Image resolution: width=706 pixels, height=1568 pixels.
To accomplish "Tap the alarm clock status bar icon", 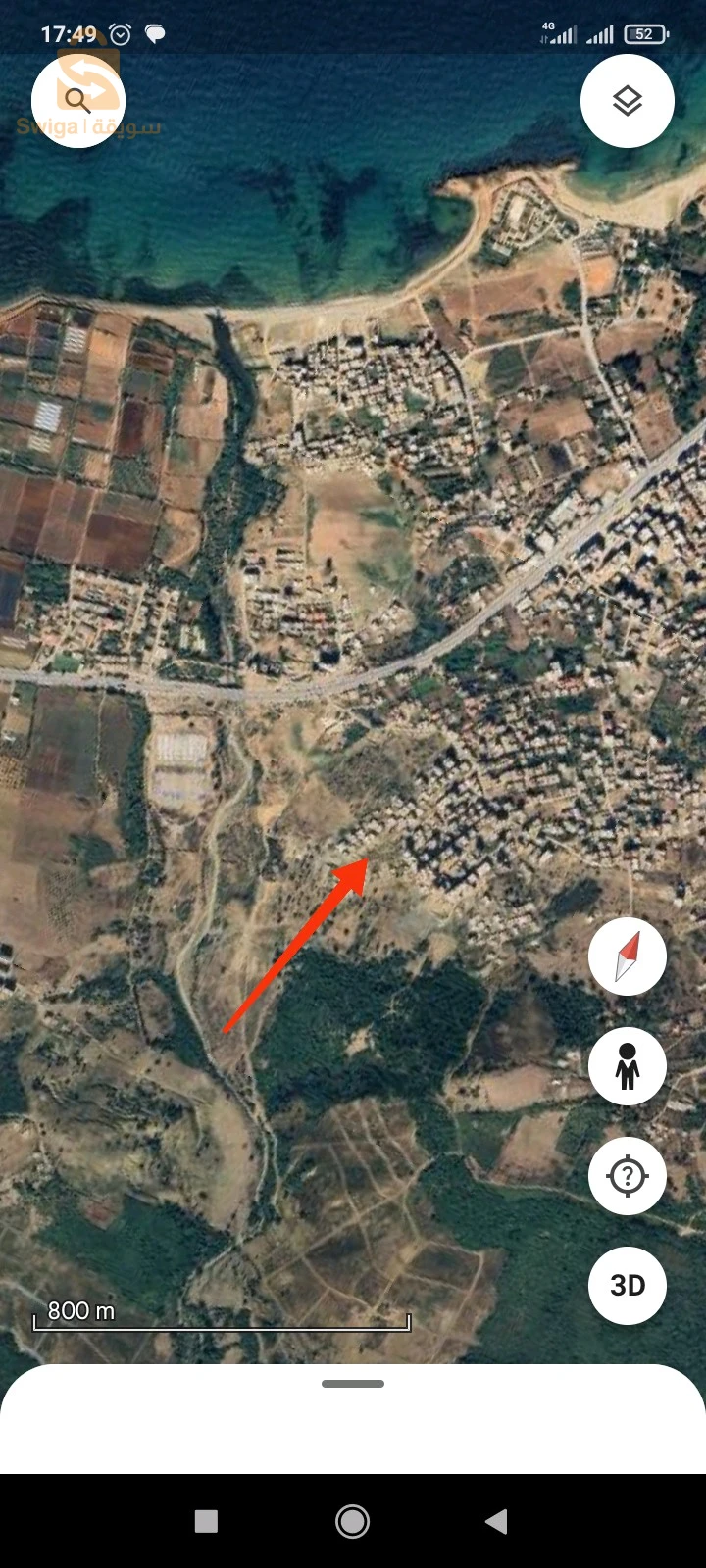I will coord(120,33).
